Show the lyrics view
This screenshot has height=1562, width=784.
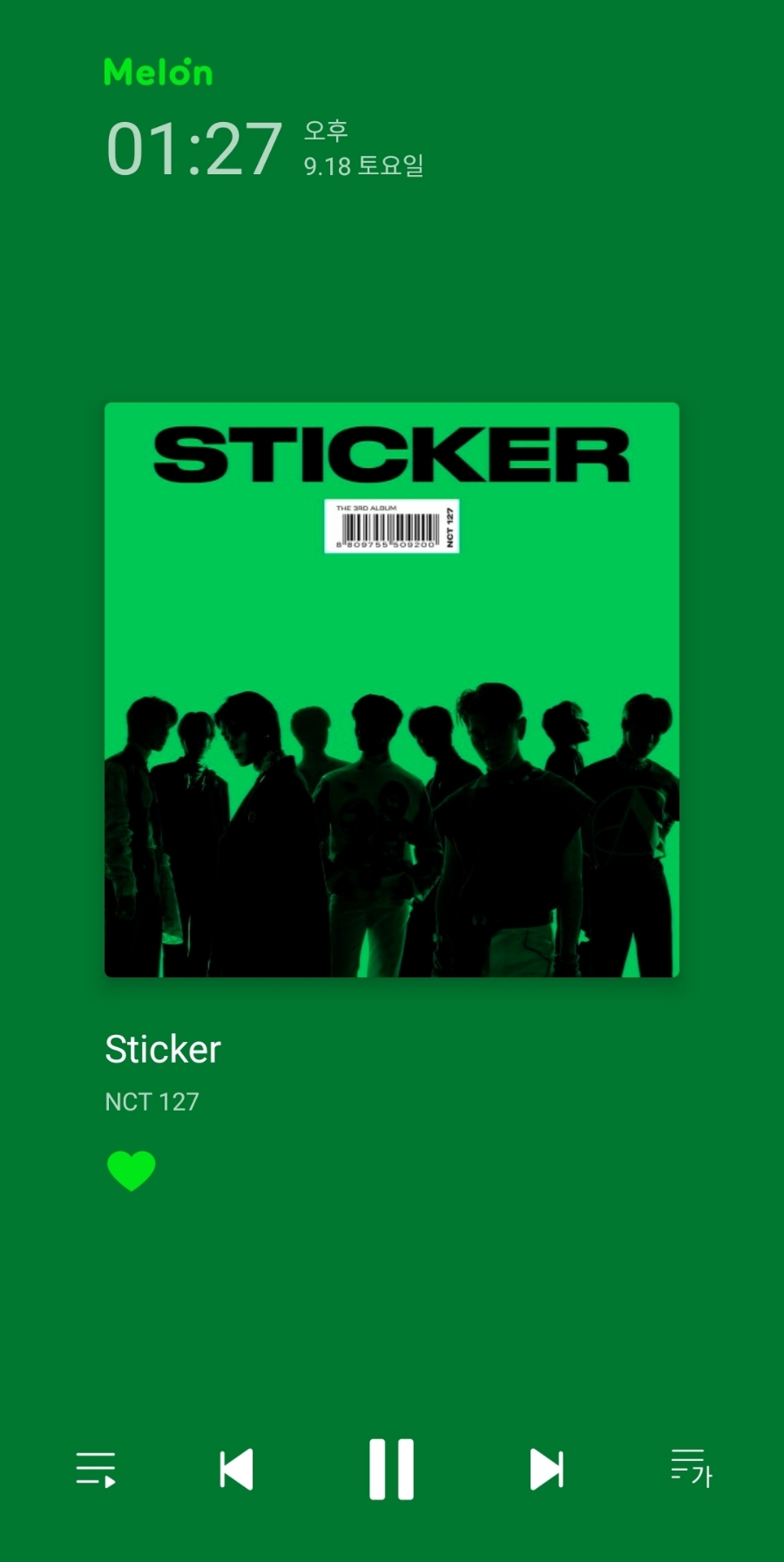[x=691, y=1469]
